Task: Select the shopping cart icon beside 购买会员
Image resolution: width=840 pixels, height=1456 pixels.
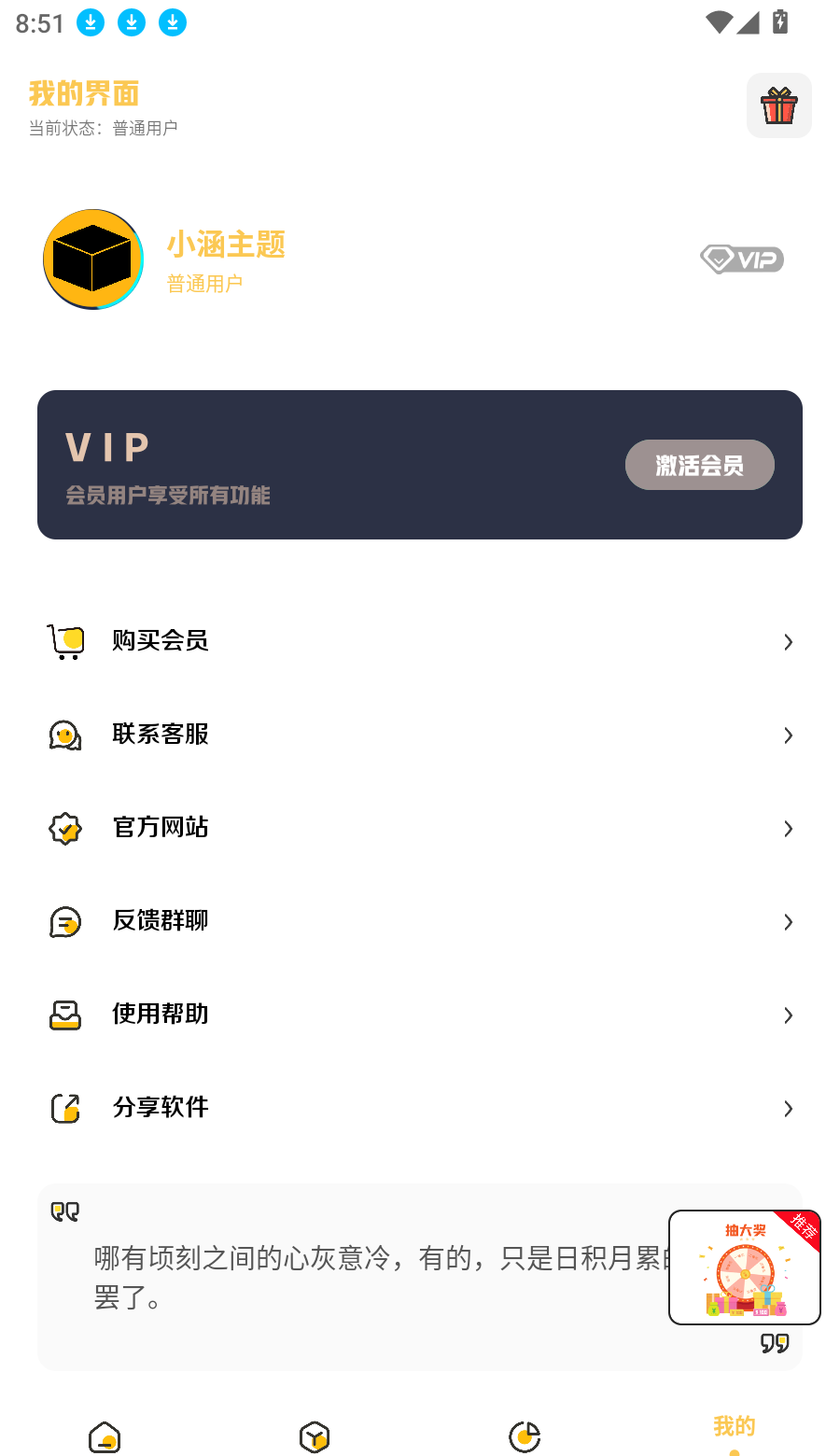Action: [65, 641]
